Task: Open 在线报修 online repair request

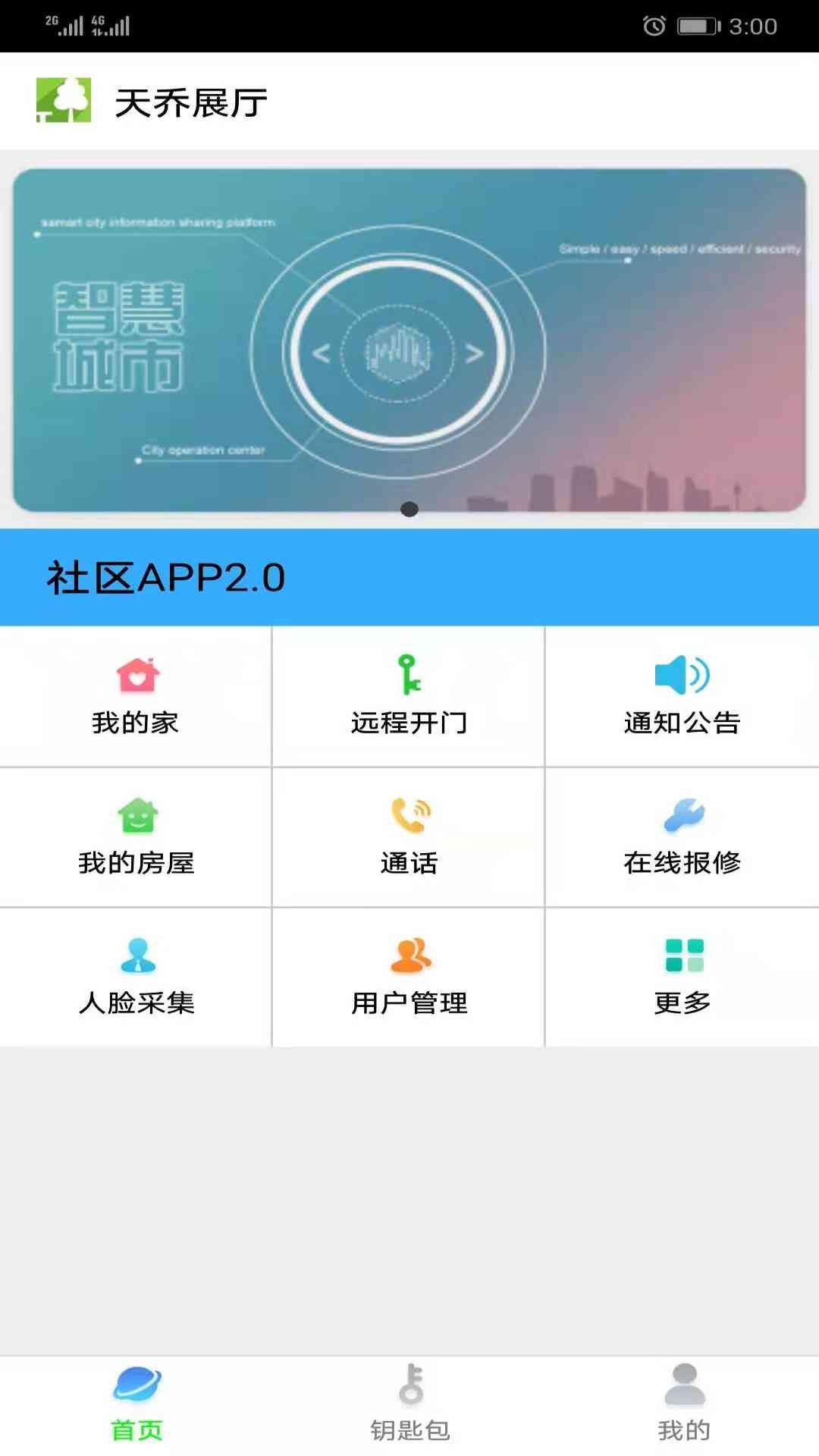Action: click(x=682, y=837)
